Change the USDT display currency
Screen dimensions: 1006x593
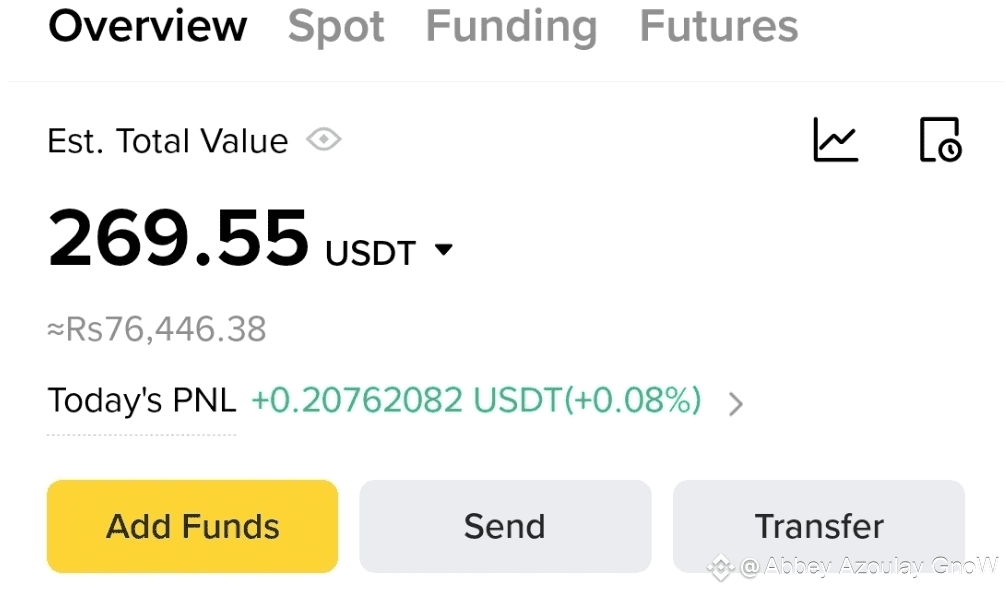point(444,250)
